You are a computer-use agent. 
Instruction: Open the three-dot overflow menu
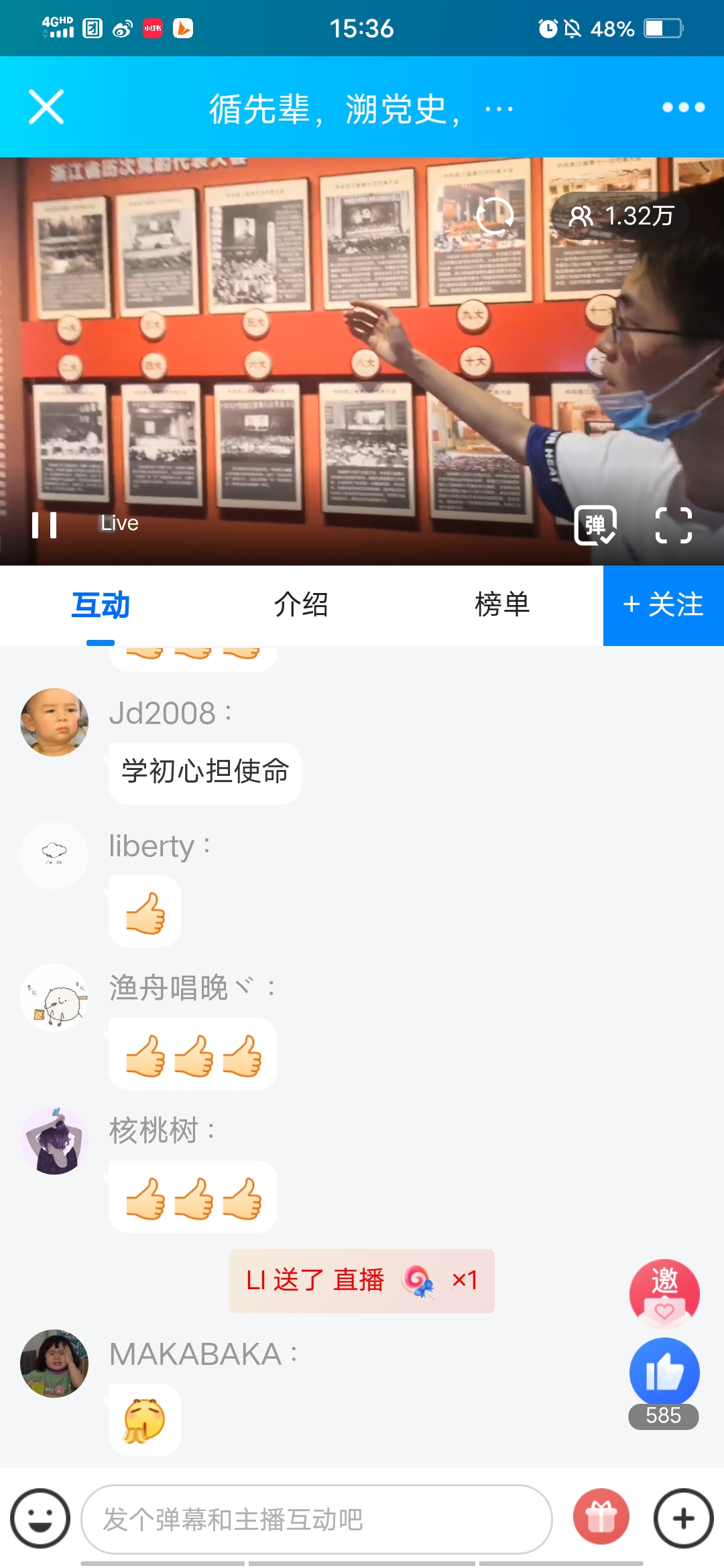683,107
